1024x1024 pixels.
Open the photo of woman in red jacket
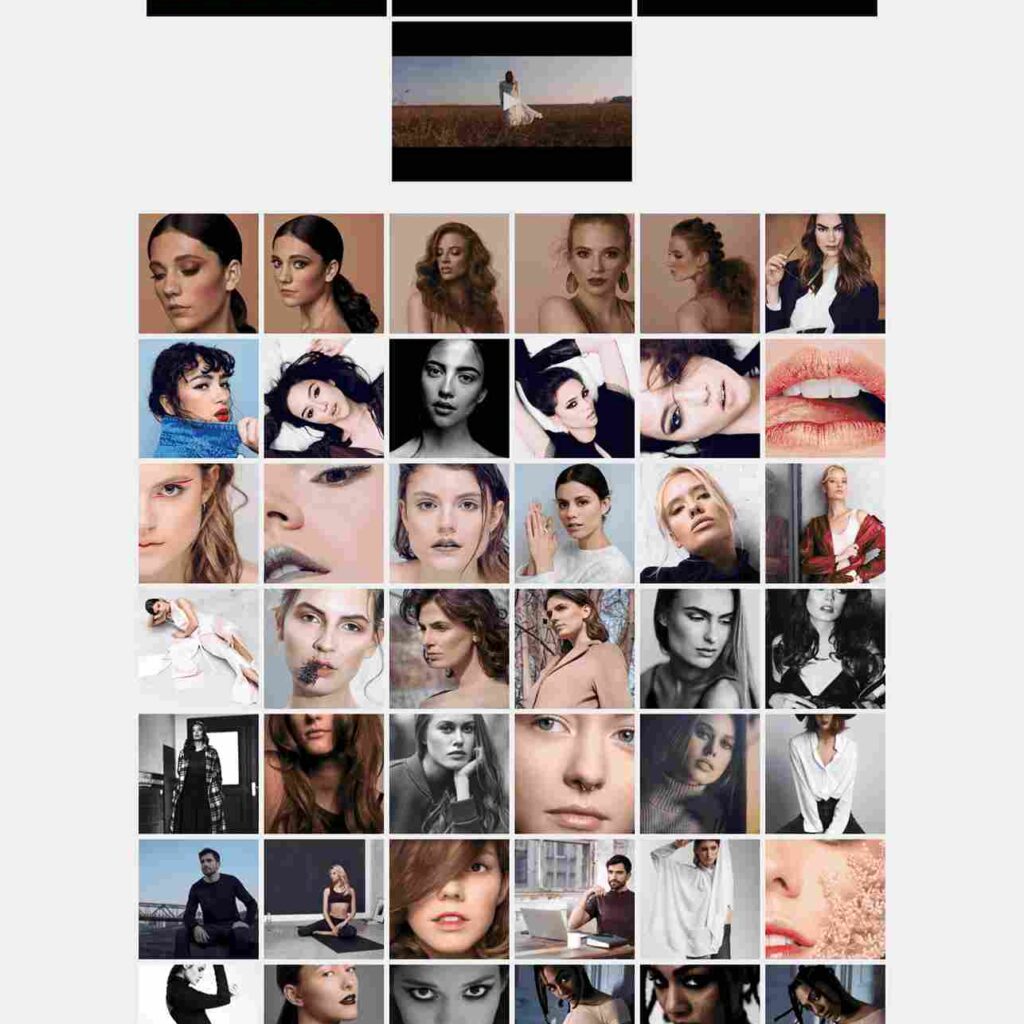pos(825,523)
